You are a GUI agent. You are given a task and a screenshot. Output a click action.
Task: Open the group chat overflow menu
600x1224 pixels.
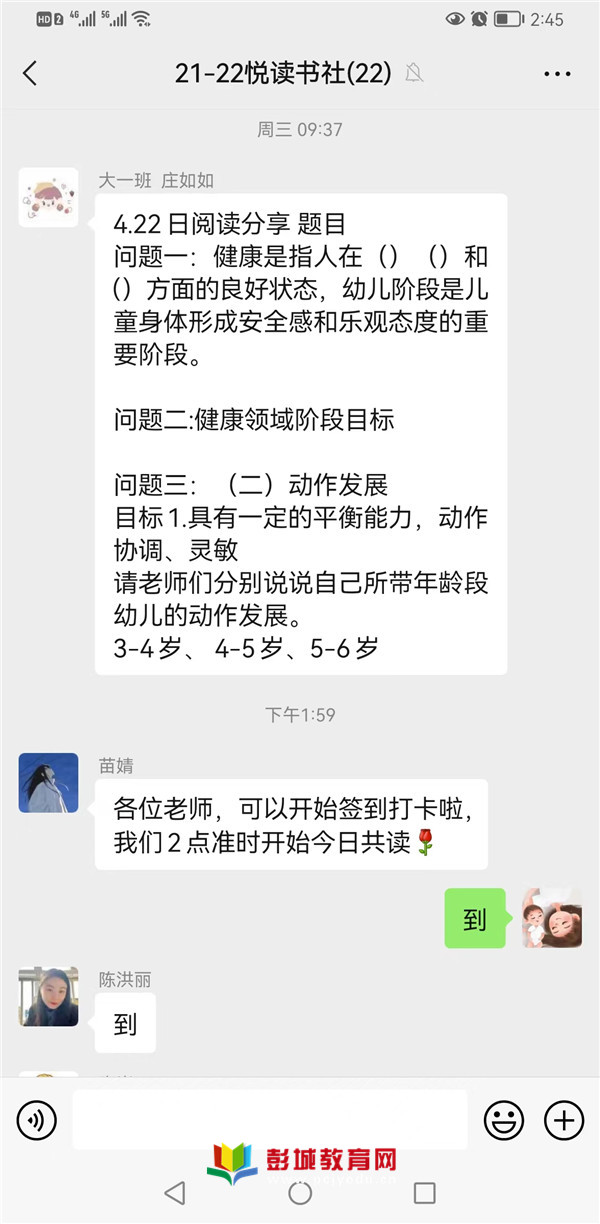tap(556, 73)
